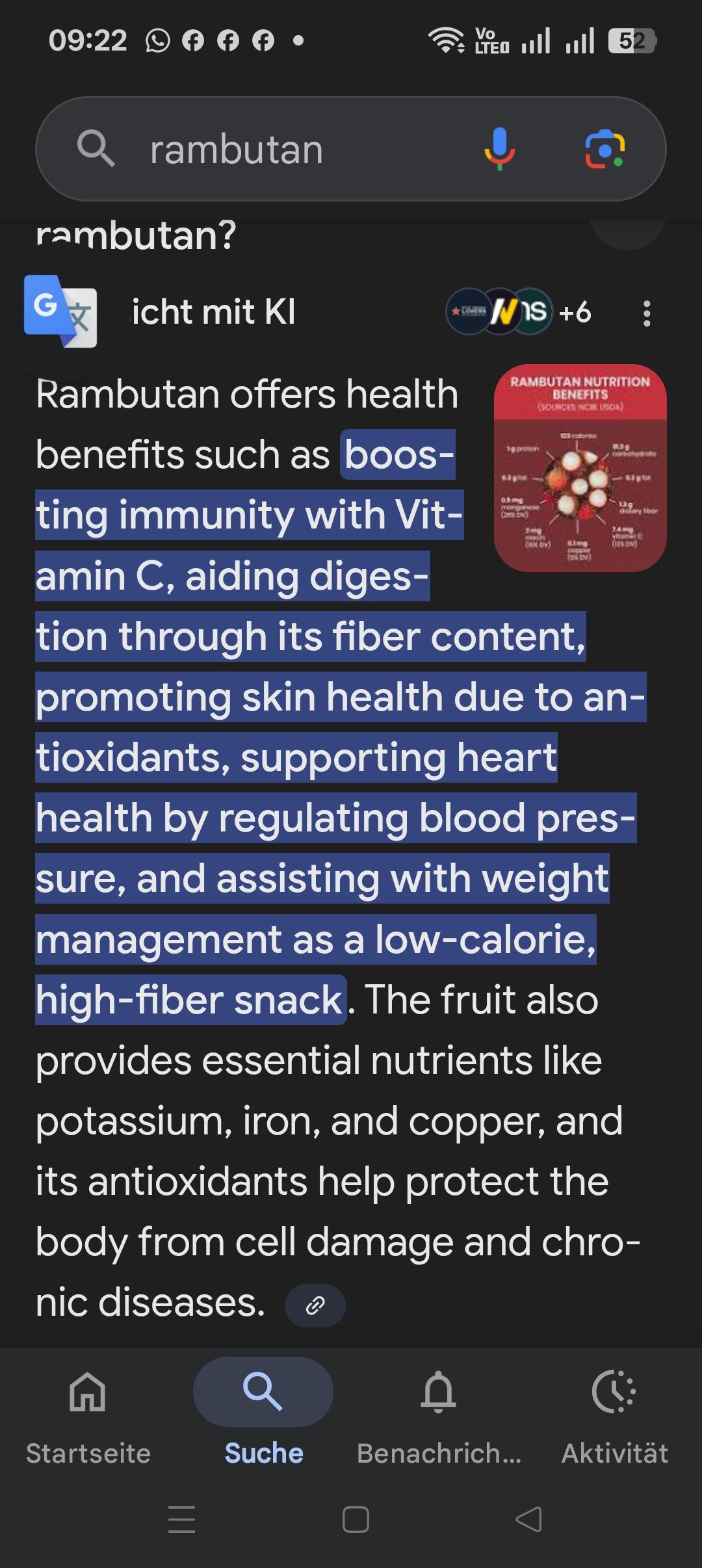Open the AI overview overflow menu
The width and height of the screenshot is (702, 1568).
point(646,313)
